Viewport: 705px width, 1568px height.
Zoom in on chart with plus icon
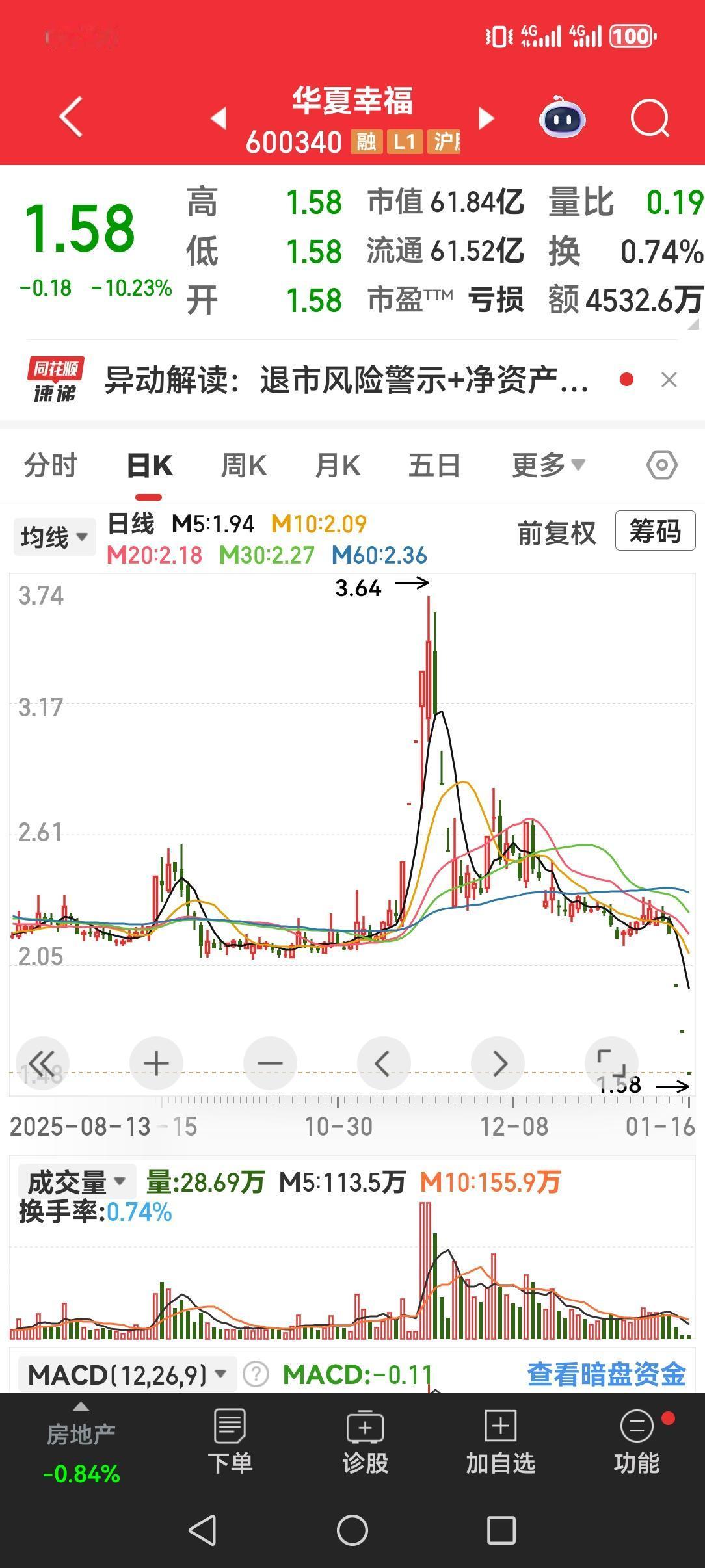point(155,1062)
